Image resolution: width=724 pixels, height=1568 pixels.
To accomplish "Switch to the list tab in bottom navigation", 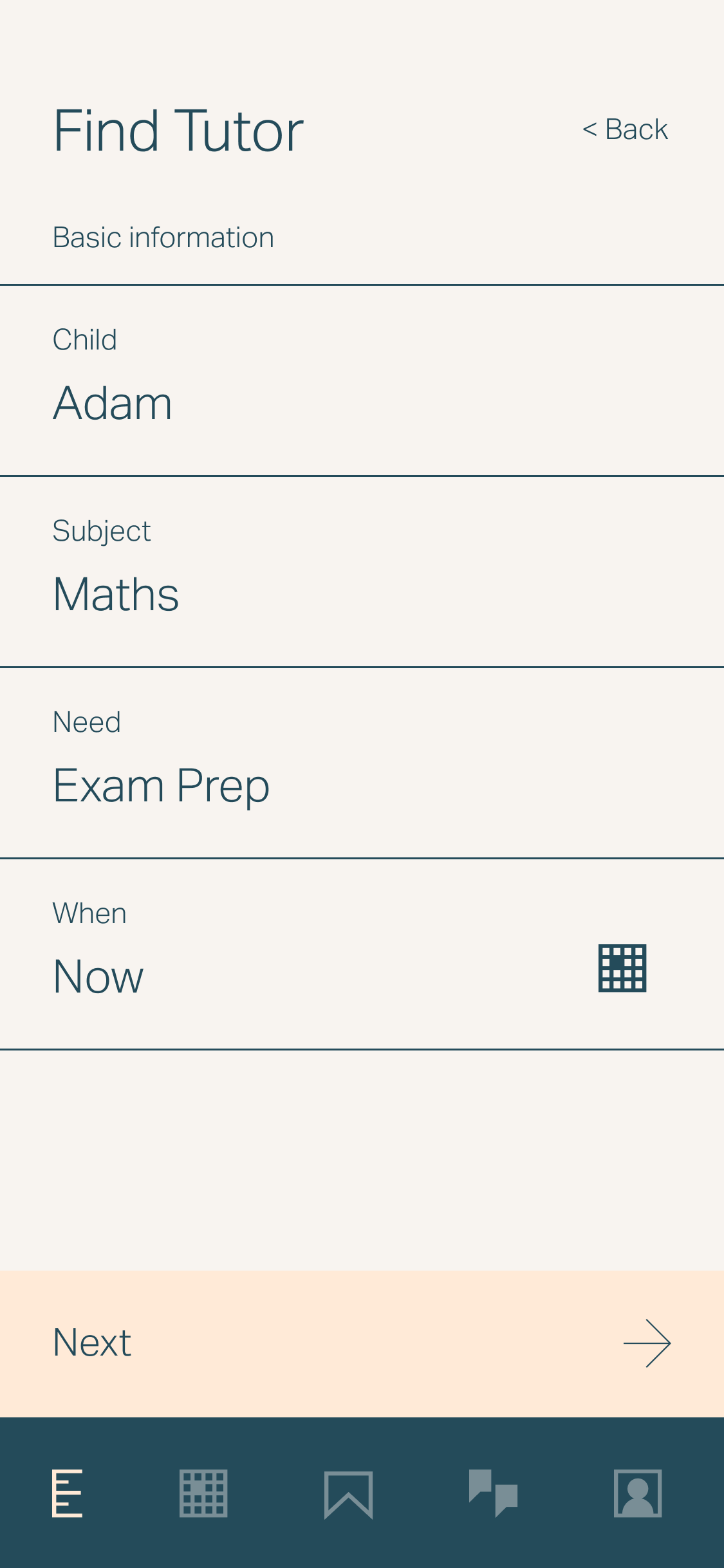I will (x=68, y=1493).
